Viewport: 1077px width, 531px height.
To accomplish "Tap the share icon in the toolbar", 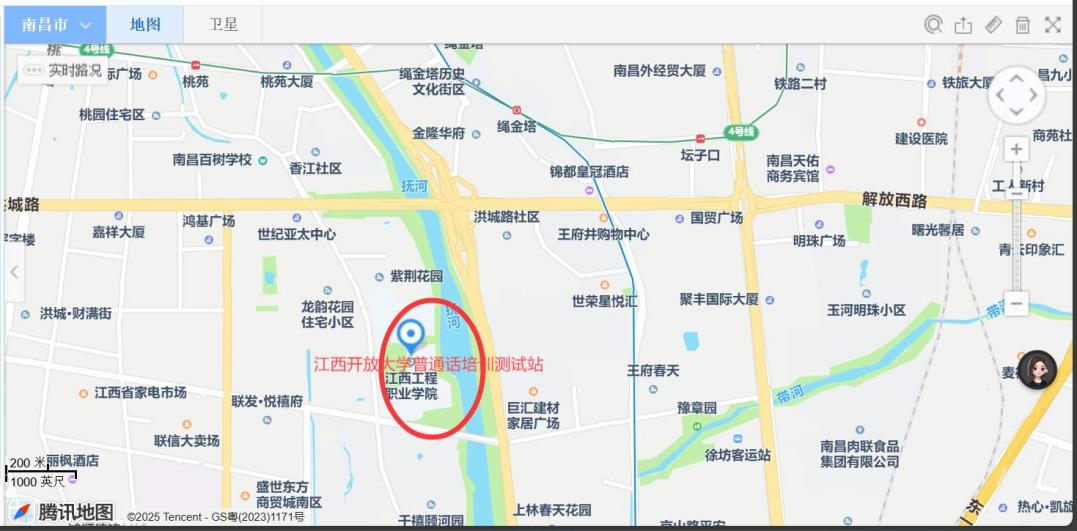I will [963, 25].
